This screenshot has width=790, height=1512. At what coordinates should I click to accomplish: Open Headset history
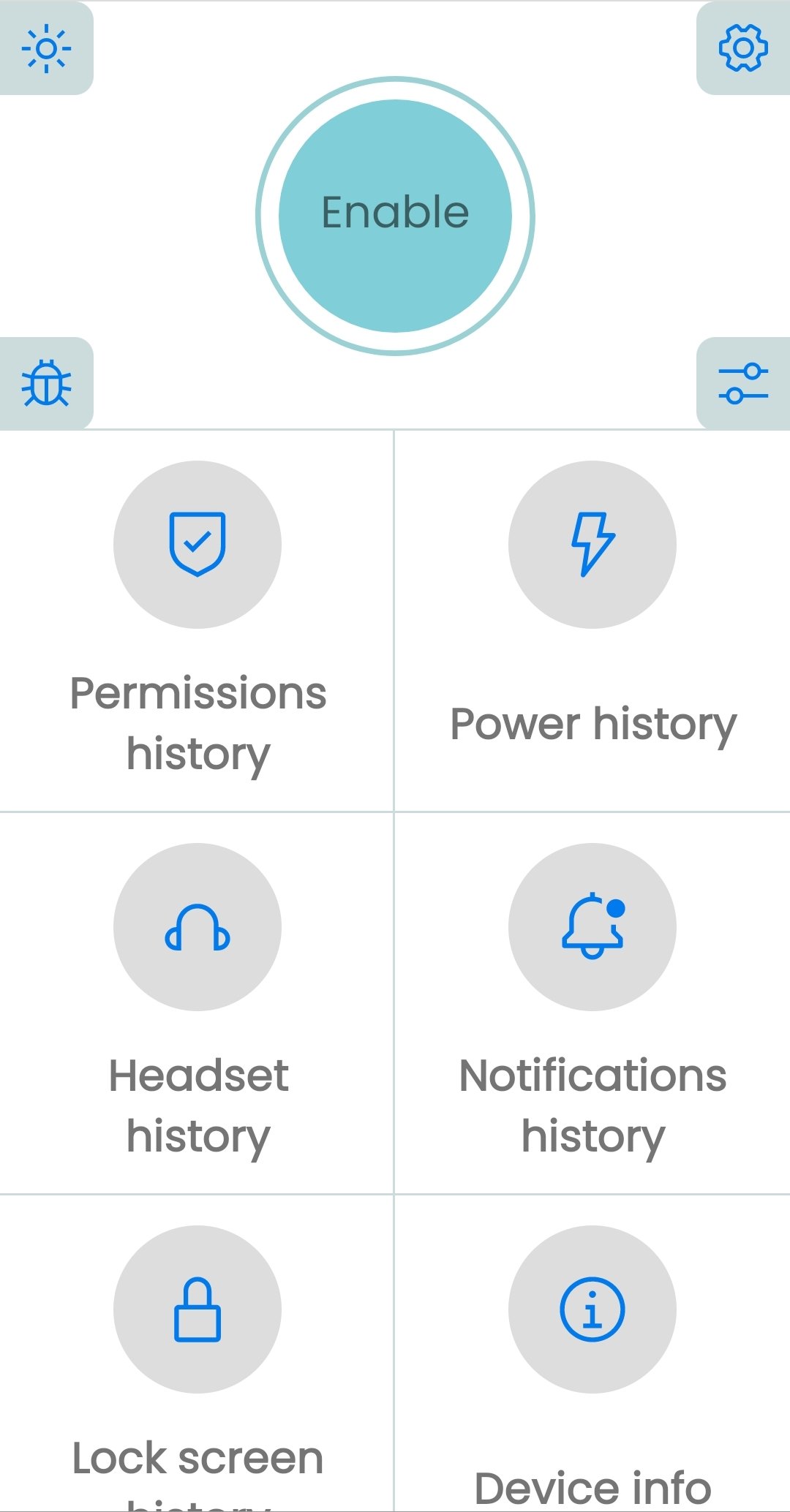coord(197,1003)
